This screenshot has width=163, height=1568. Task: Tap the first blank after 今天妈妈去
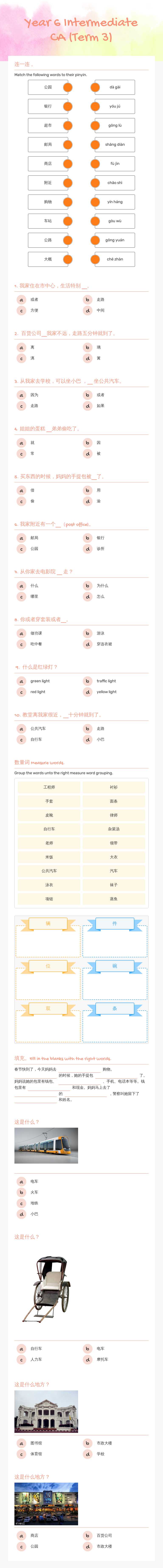(79, 1069)
